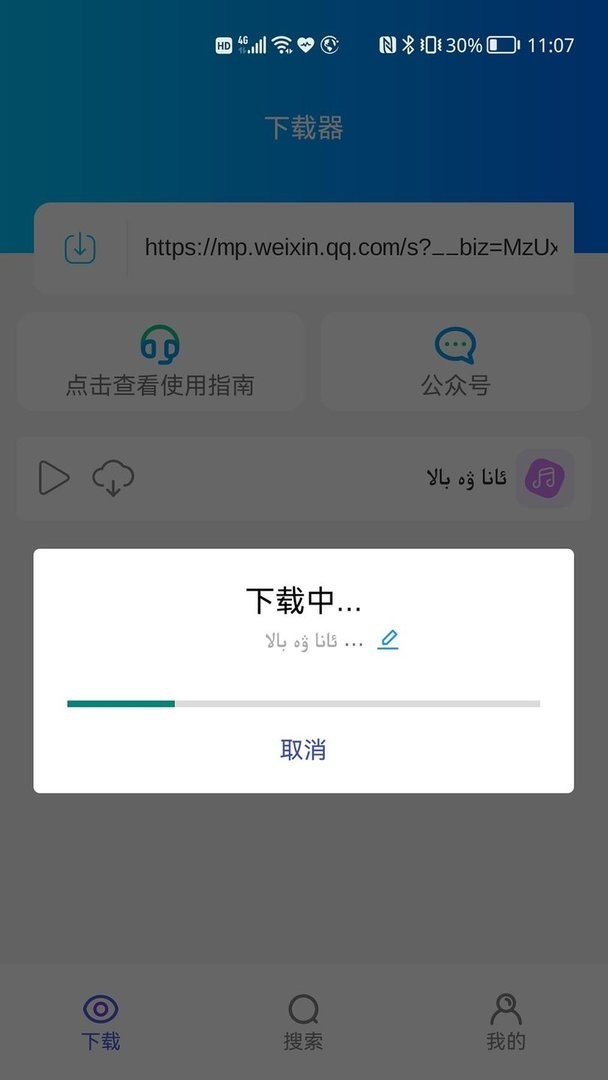Viewport: 608px width, 1080px height.
Task: Go to the 我的 tab
Action: point(505,1022)
